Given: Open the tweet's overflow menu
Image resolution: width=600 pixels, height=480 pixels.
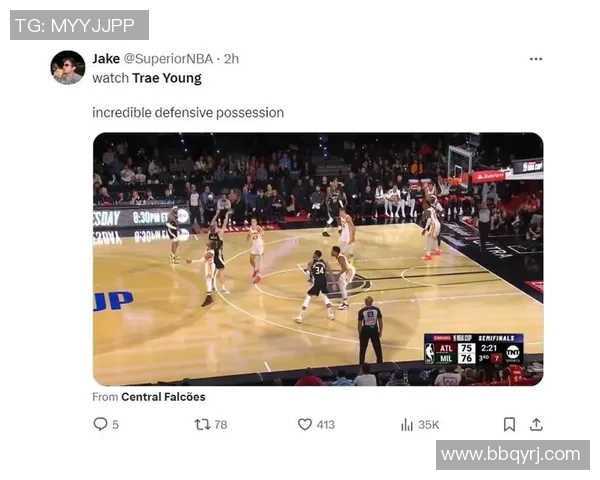Looking at the screenshot, I should (x=536, y=59).
